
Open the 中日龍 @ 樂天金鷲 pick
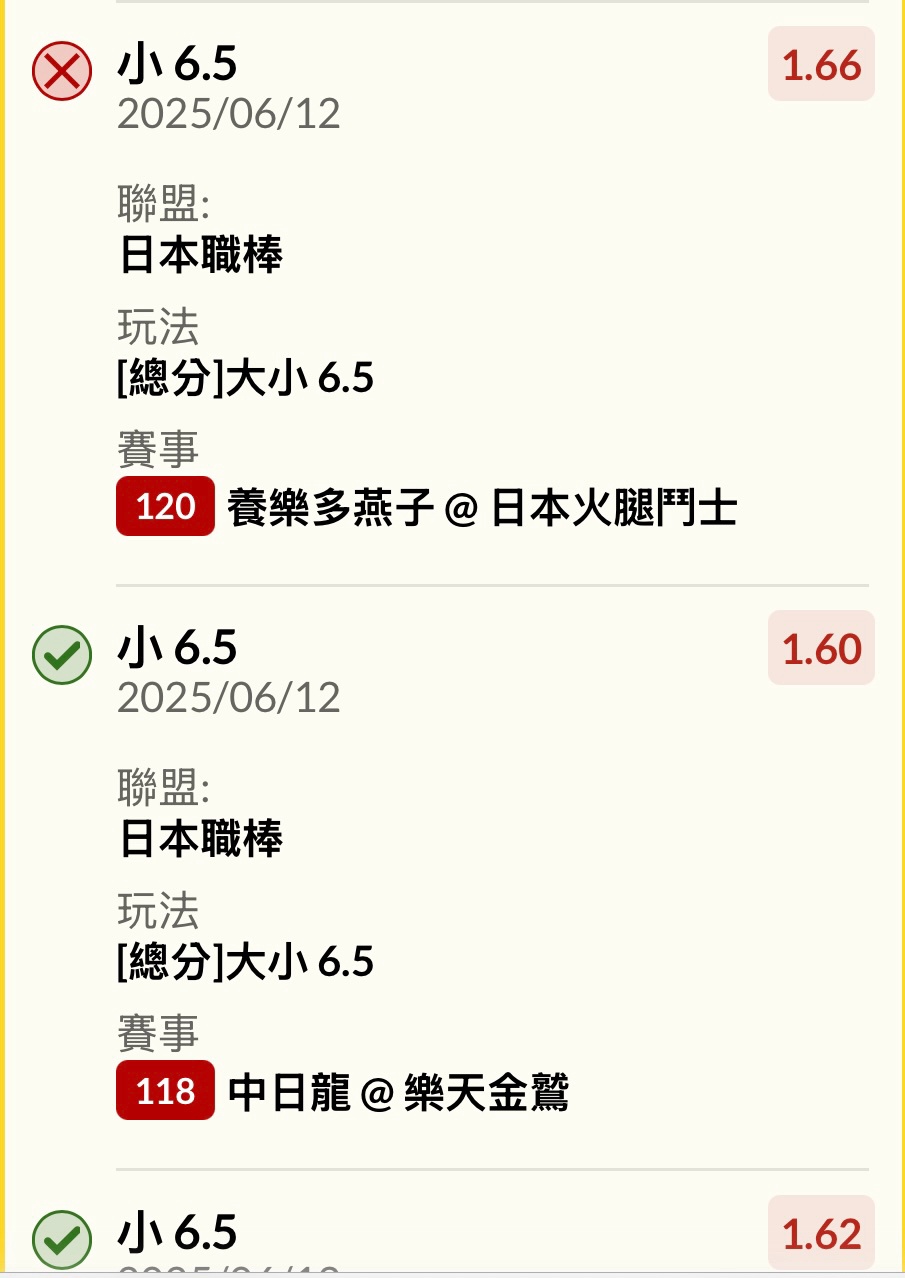tap(398, 1092)
